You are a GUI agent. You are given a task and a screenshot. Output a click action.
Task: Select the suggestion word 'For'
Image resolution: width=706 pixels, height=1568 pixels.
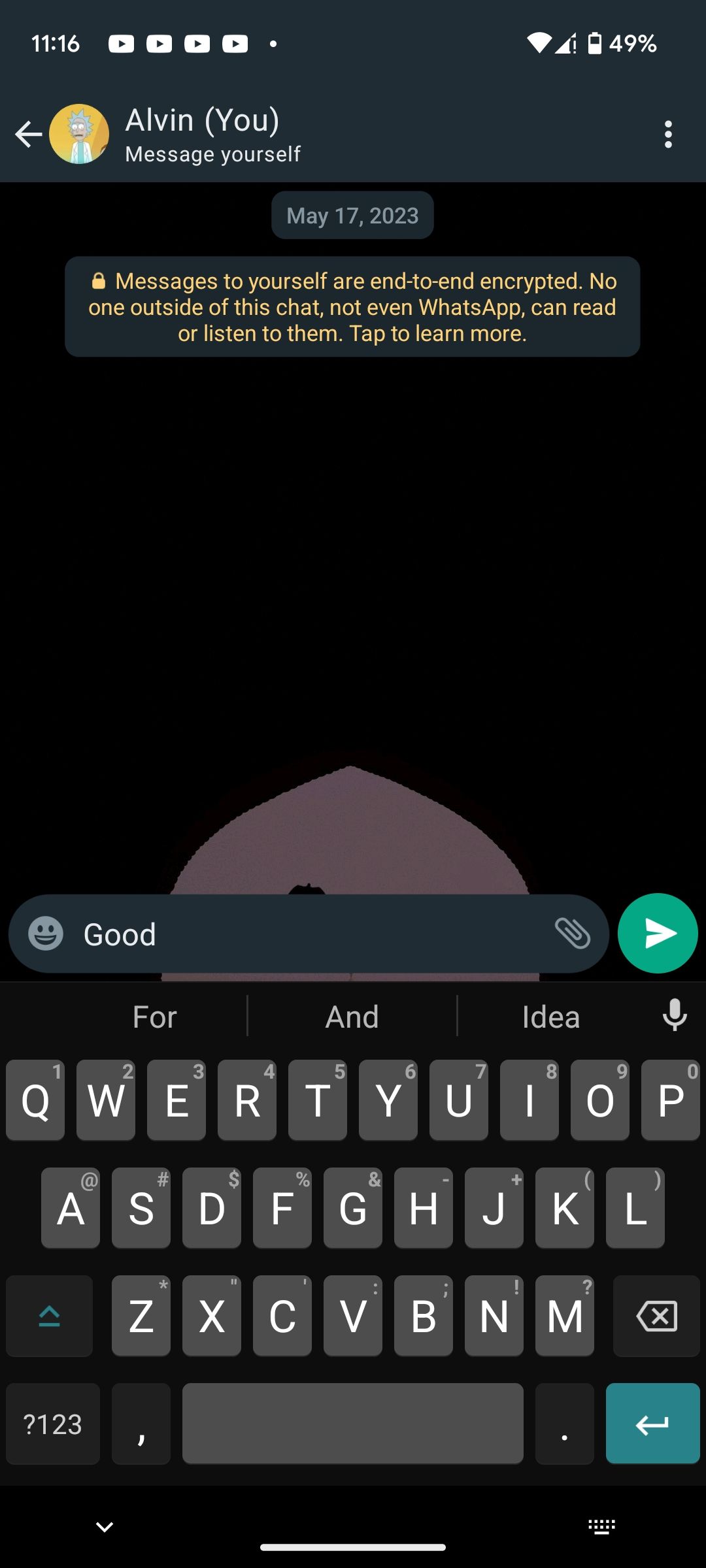pyautogui.click(x=154, y=1017)
